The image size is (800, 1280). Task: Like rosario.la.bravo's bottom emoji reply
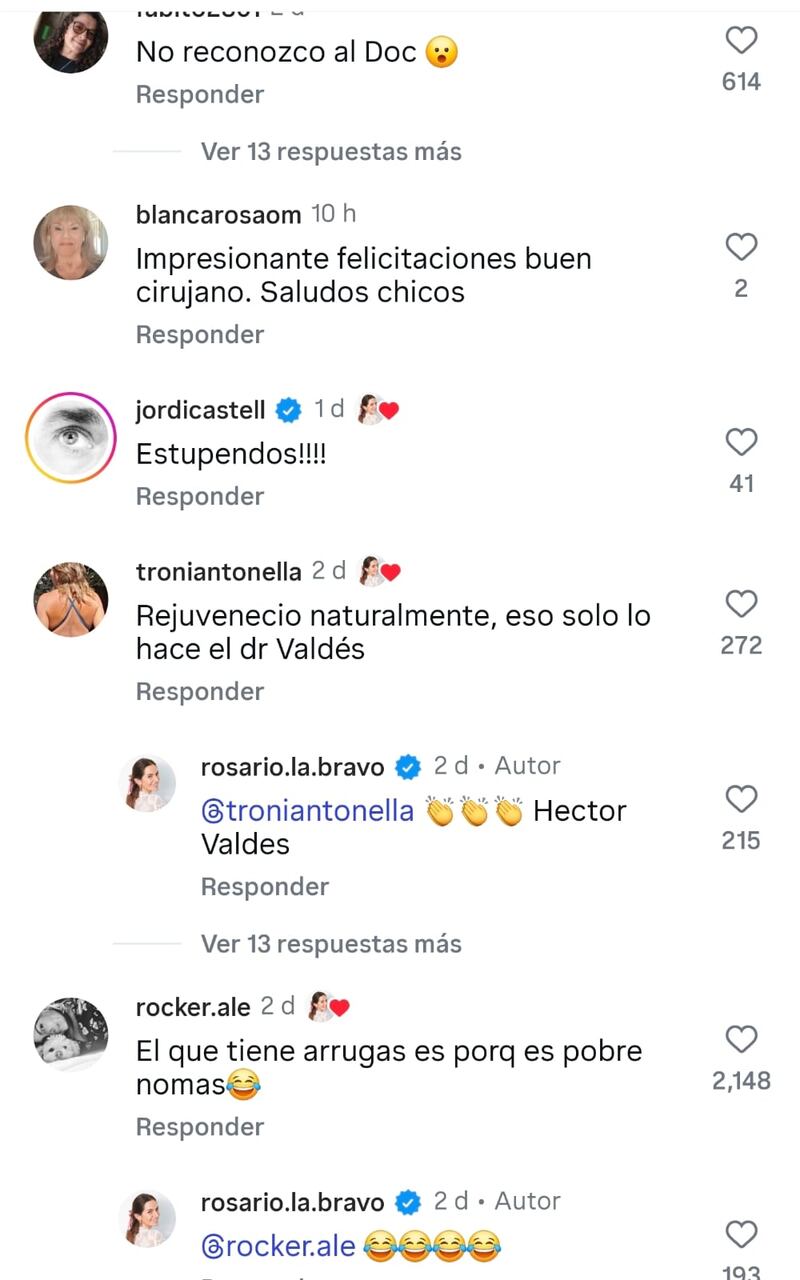[x=741, y=1235]
